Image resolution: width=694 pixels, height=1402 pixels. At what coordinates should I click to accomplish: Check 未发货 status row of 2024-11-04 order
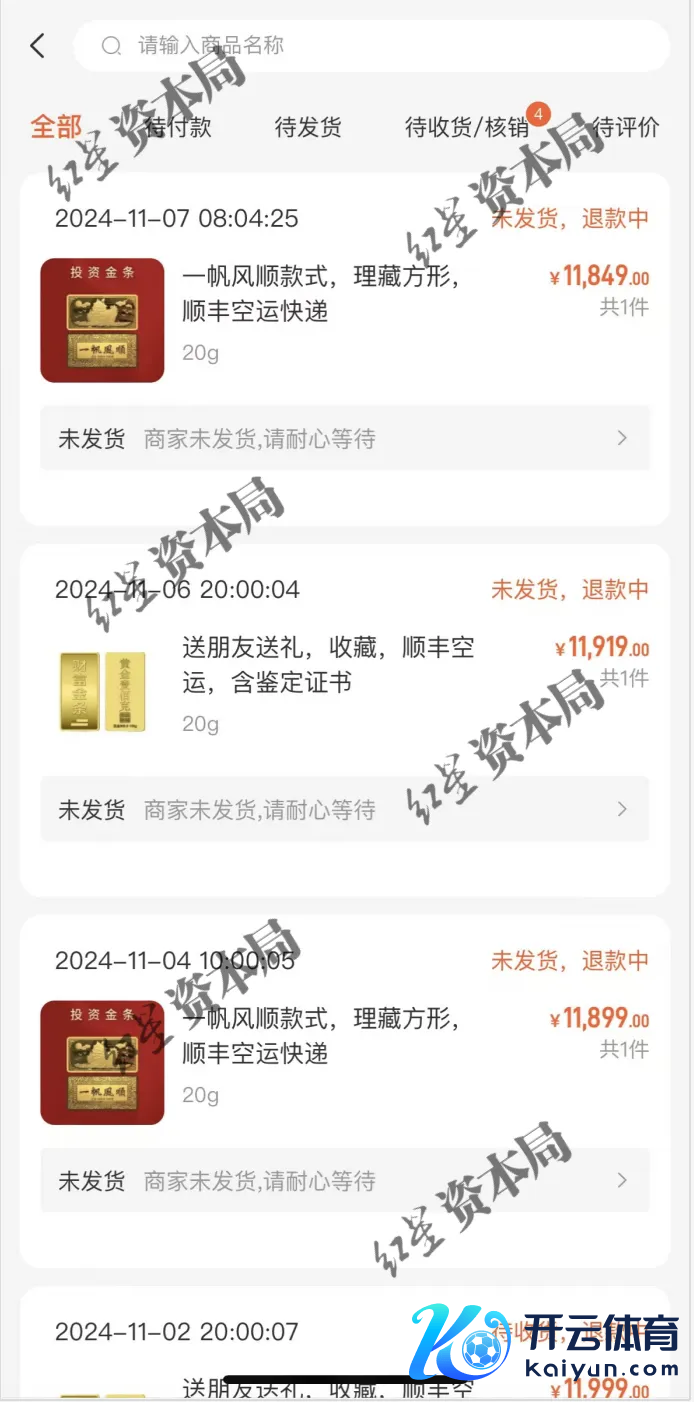click(x=344, y=1180)
